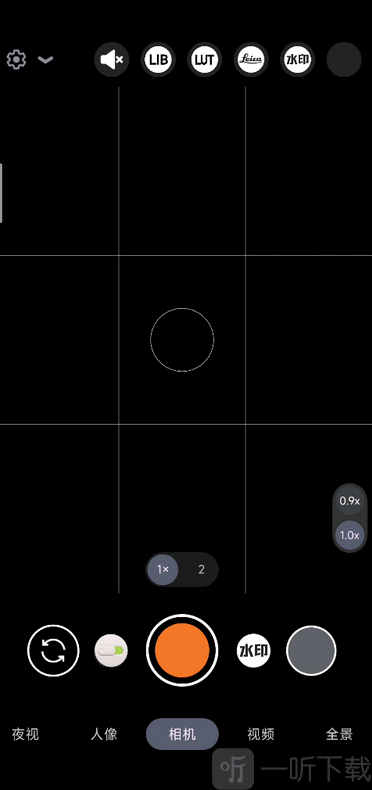Take a photo with orange shutter
372x790 pixels.
182,650
